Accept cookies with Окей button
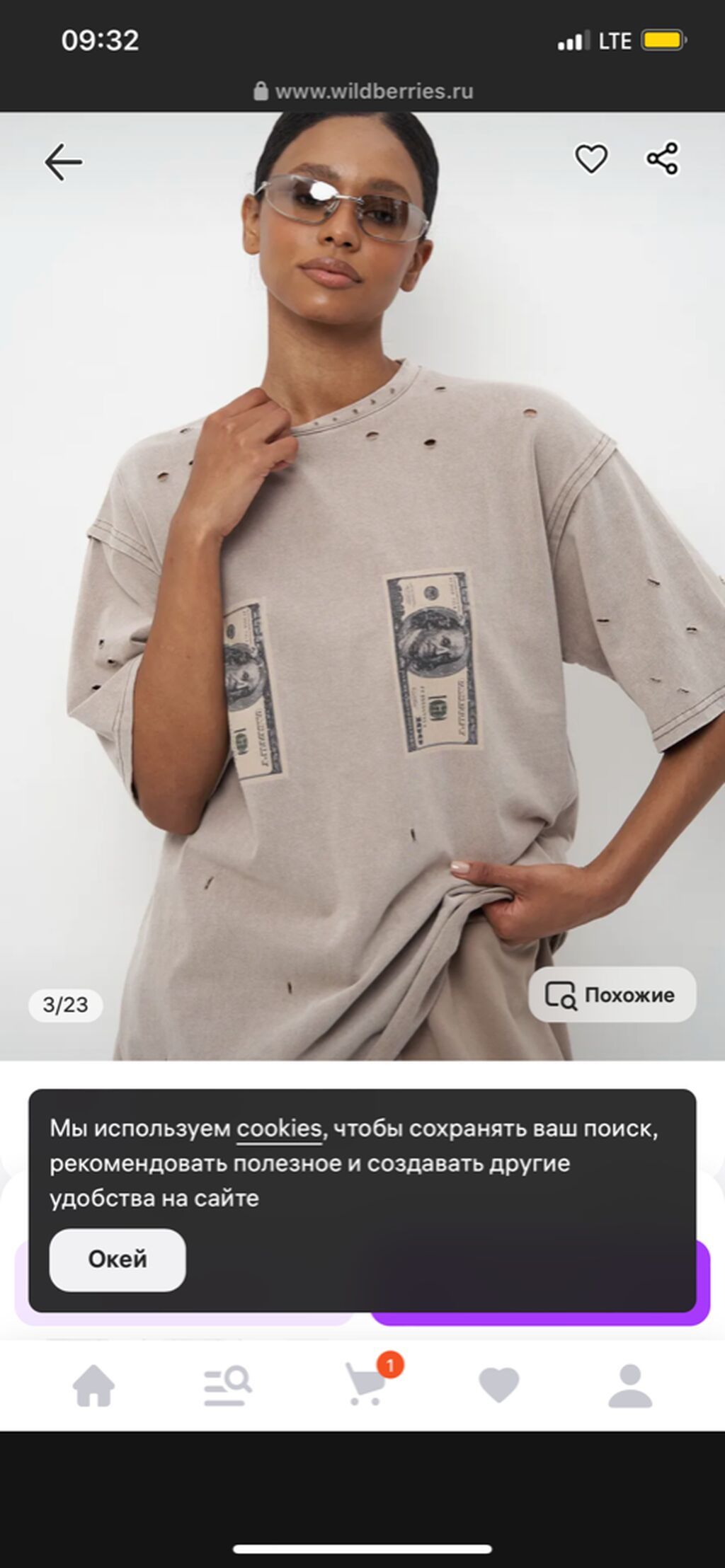The height and width of the screenshot is (1568, 725). [x=118, y=1259]
